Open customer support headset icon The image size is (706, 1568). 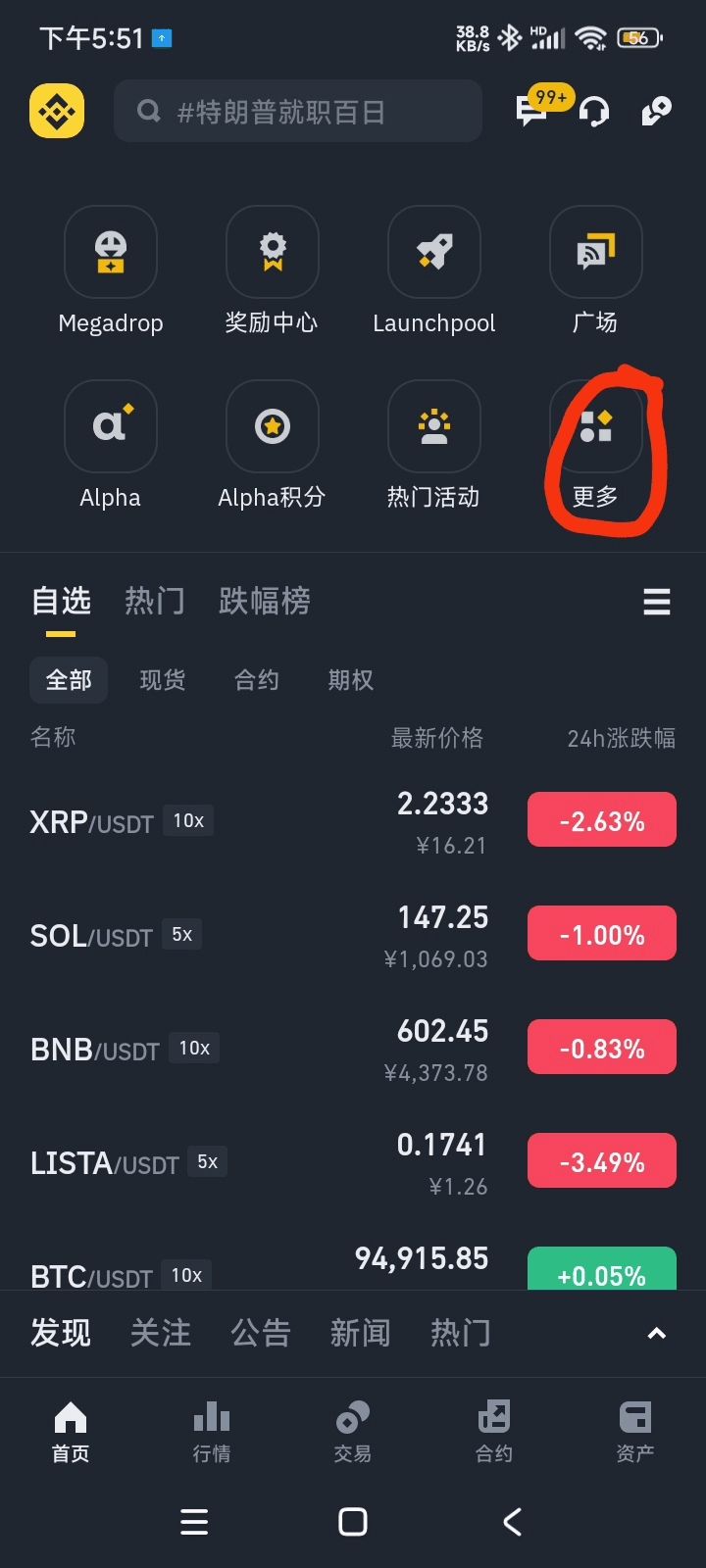point(594,113)
